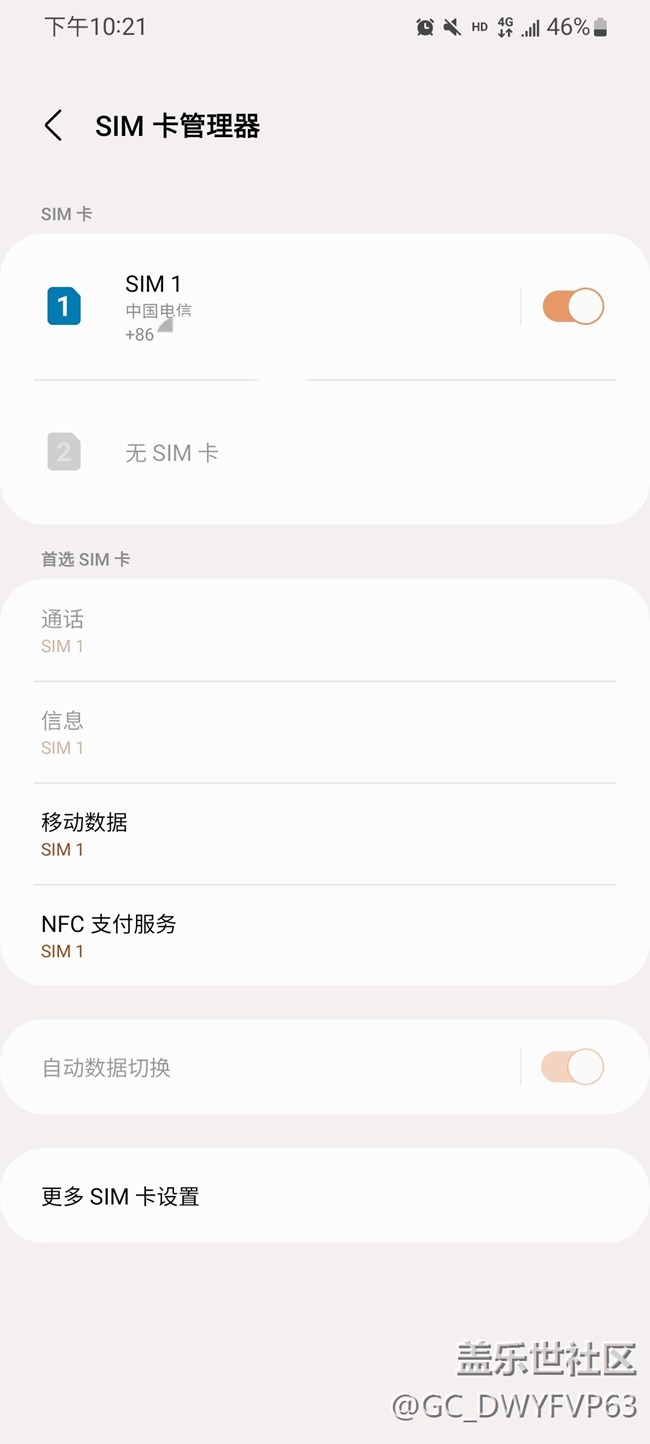Open NFC 支付服务 SIM selection
Viewport: 650px width, 1444px height.
tap(324, 936)
